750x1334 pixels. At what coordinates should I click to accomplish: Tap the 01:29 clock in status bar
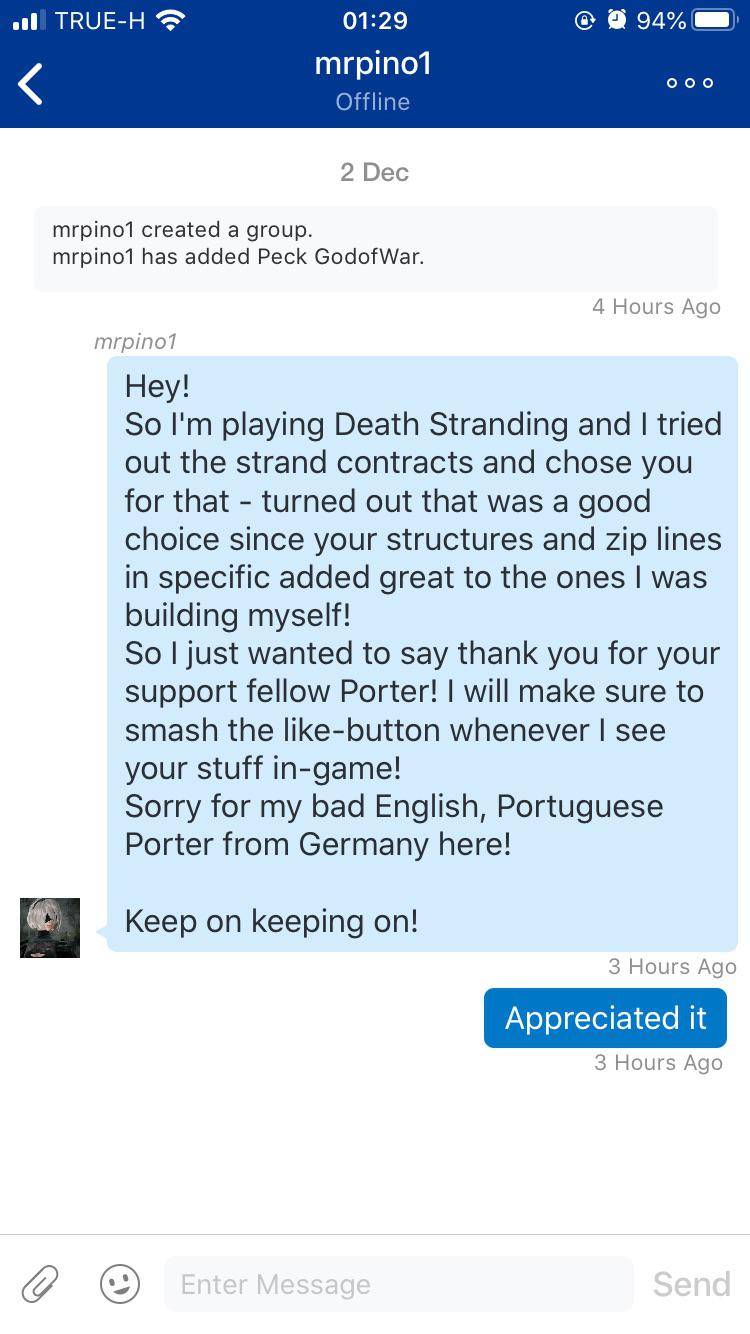pos(373,19)
